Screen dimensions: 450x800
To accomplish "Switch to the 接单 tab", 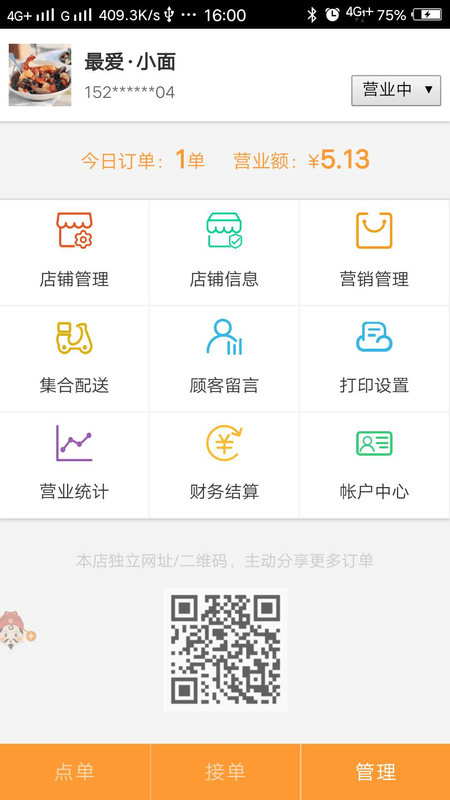I will coord(225,772).
